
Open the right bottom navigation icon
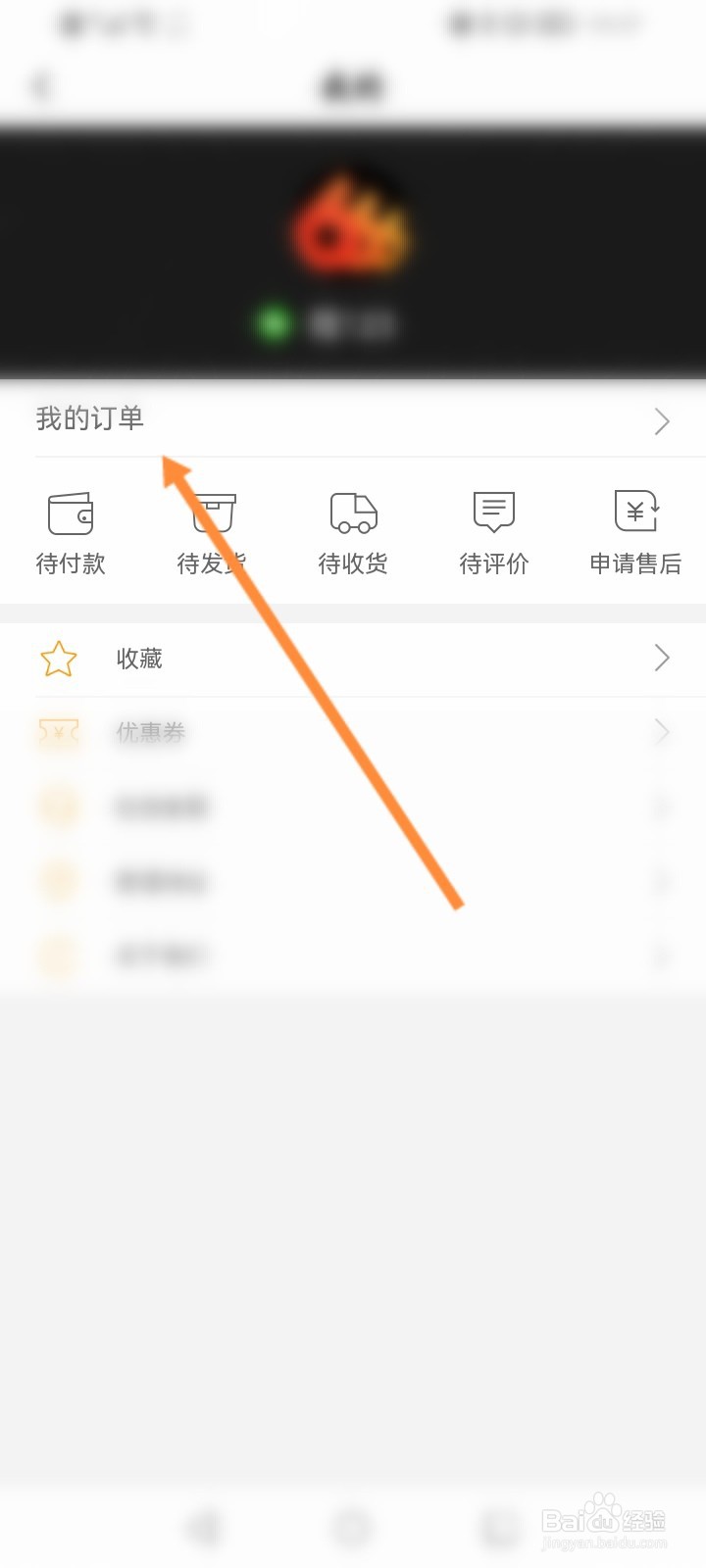click(x=500, y=1526)
